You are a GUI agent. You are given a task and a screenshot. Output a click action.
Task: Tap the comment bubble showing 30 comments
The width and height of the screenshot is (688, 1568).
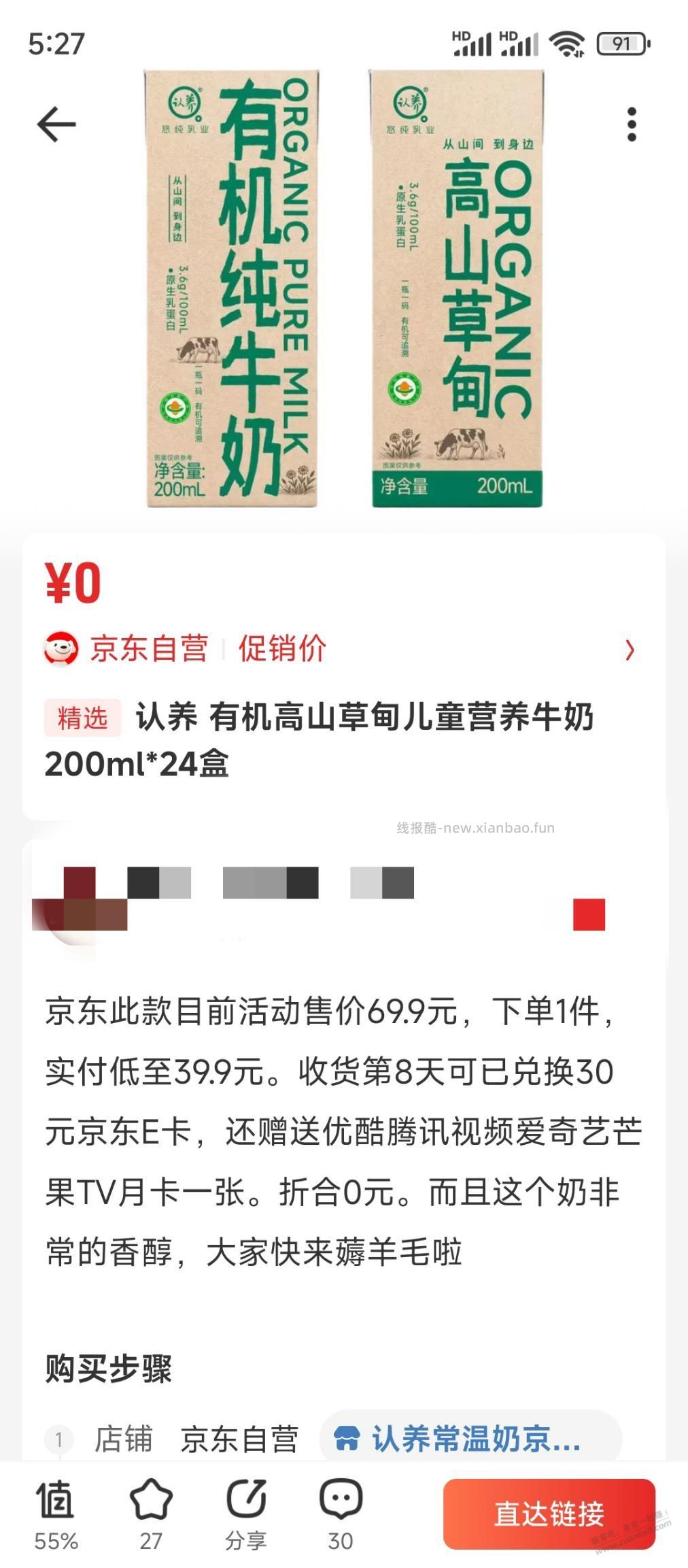343,1505
